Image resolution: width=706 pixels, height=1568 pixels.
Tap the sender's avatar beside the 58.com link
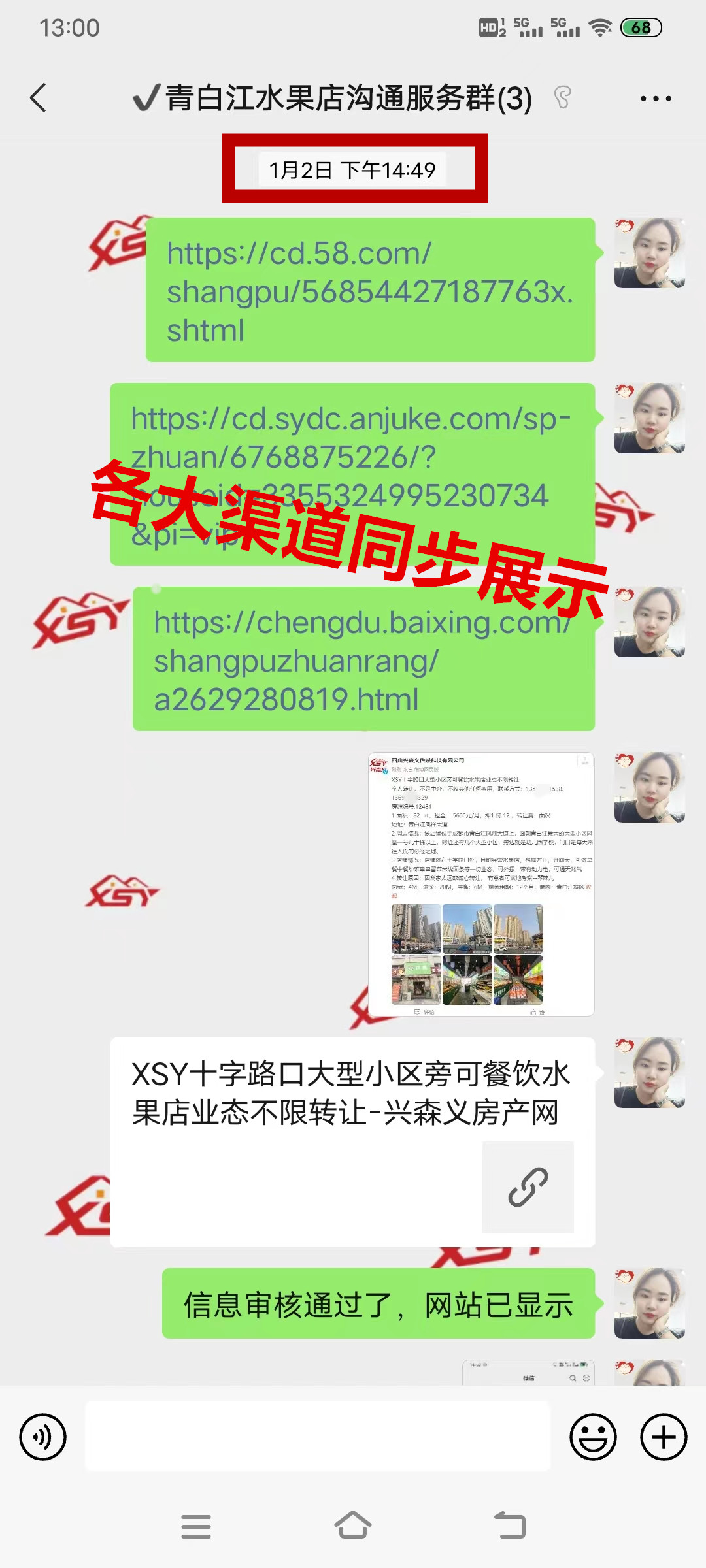(x=649, y=253)
